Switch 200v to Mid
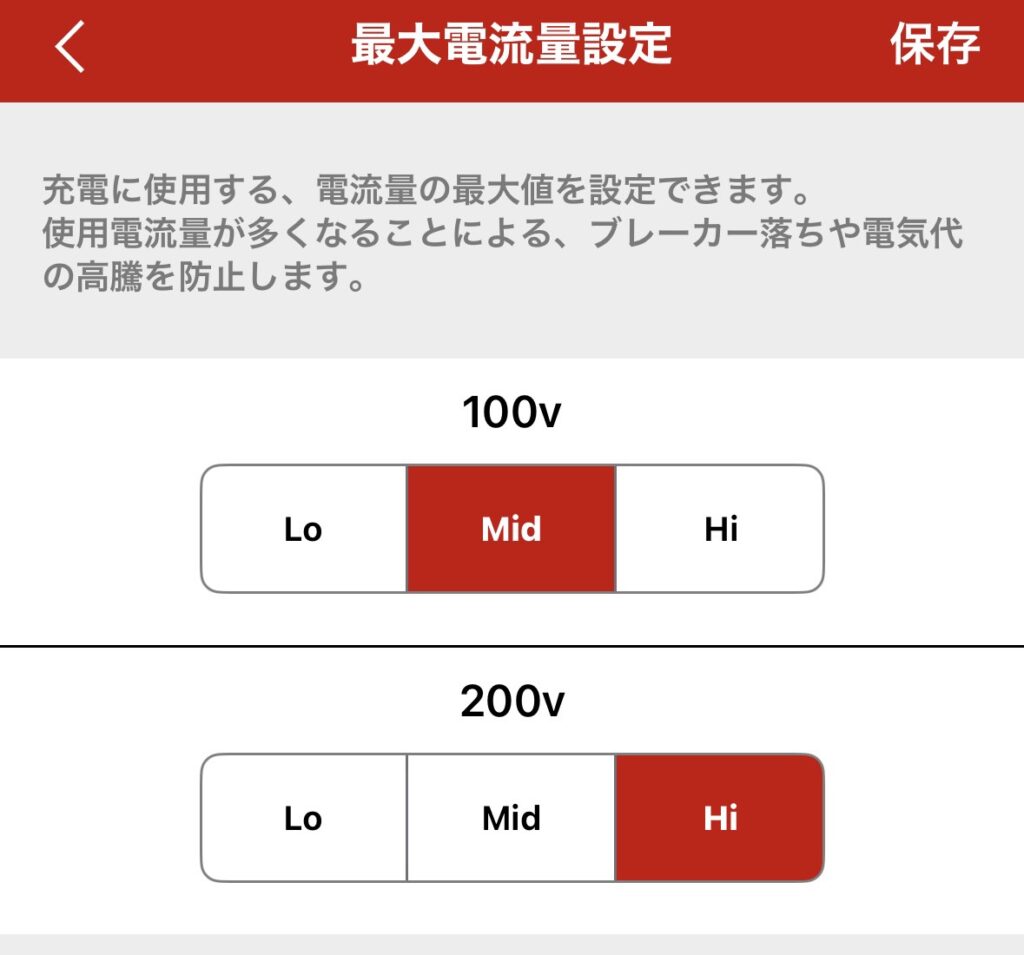 click(511, 818)
